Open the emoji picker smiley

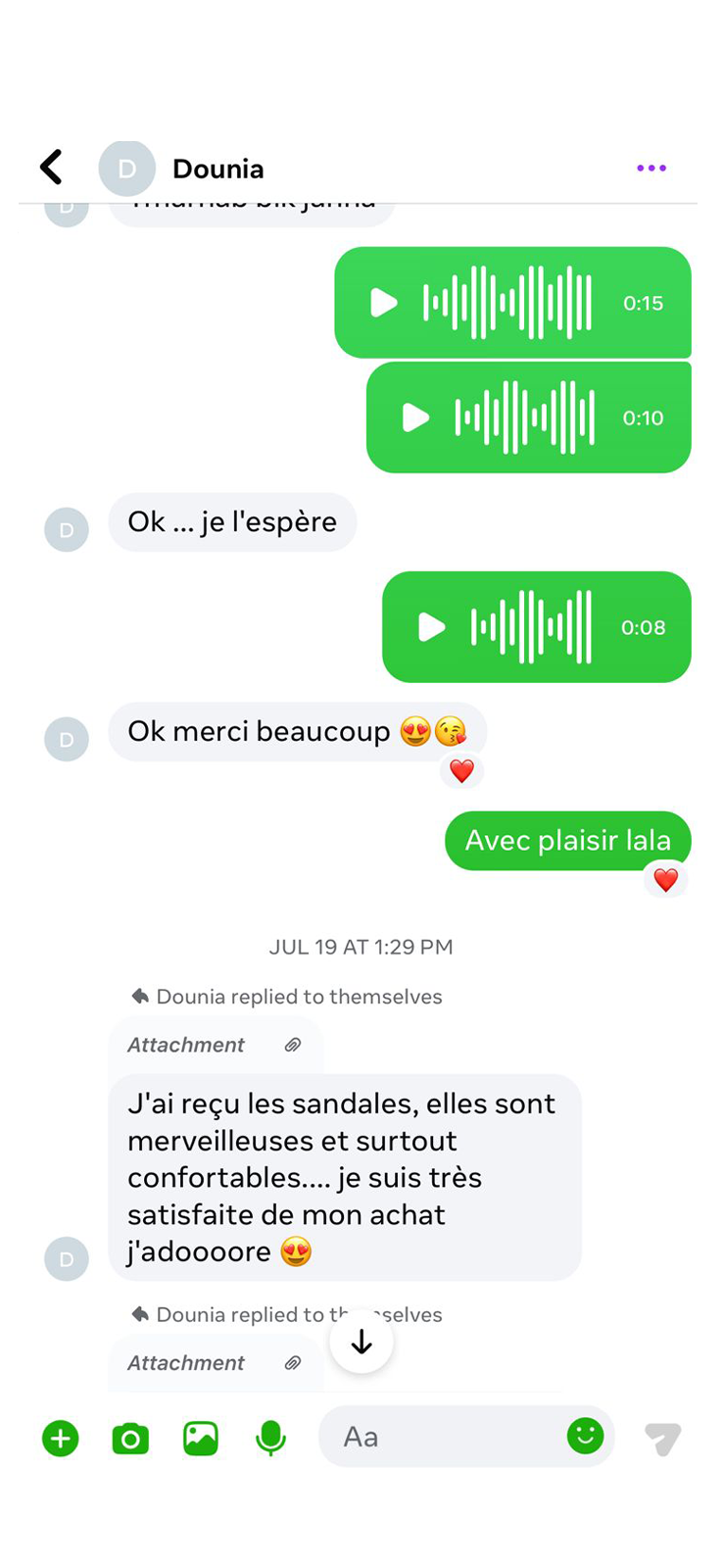585,1436
